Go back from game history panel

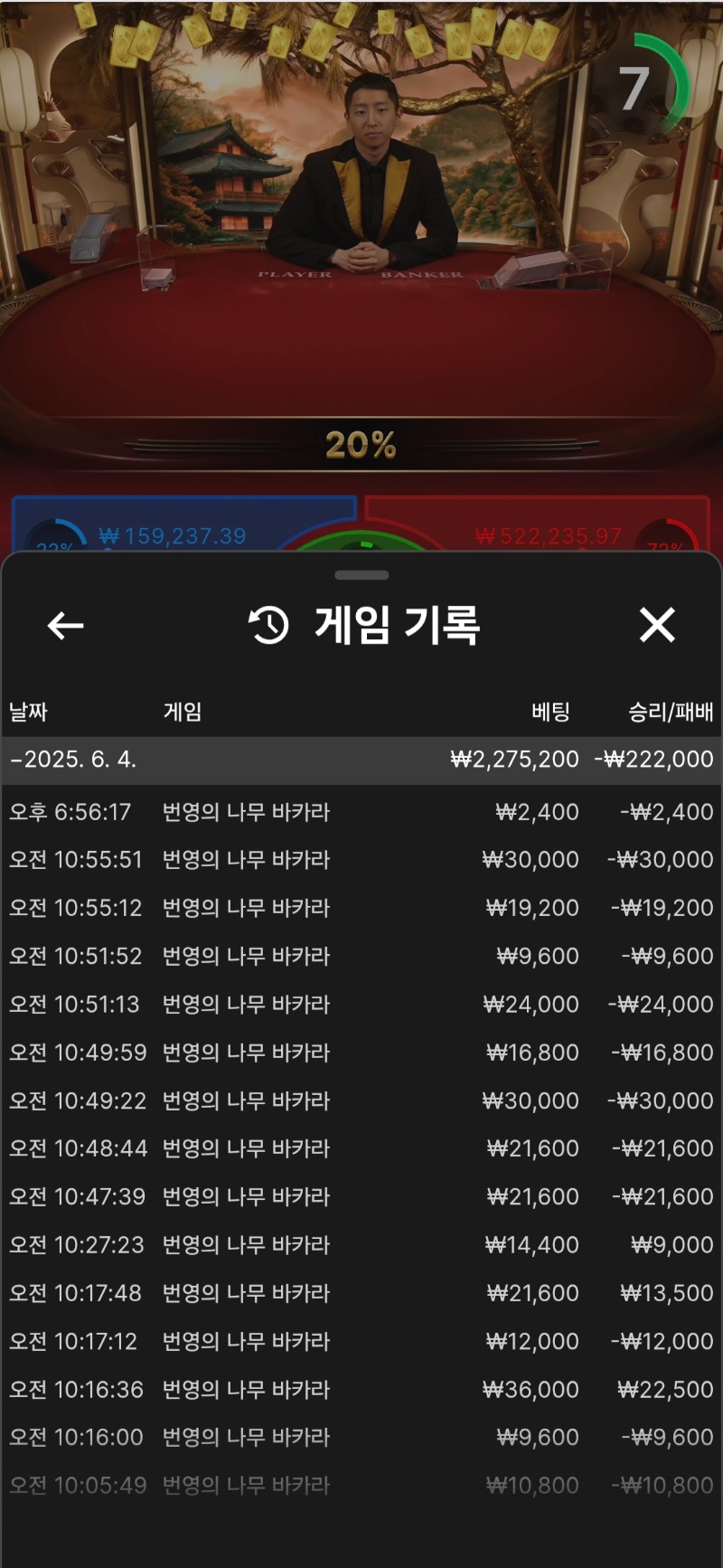click(x=65, y=625)
